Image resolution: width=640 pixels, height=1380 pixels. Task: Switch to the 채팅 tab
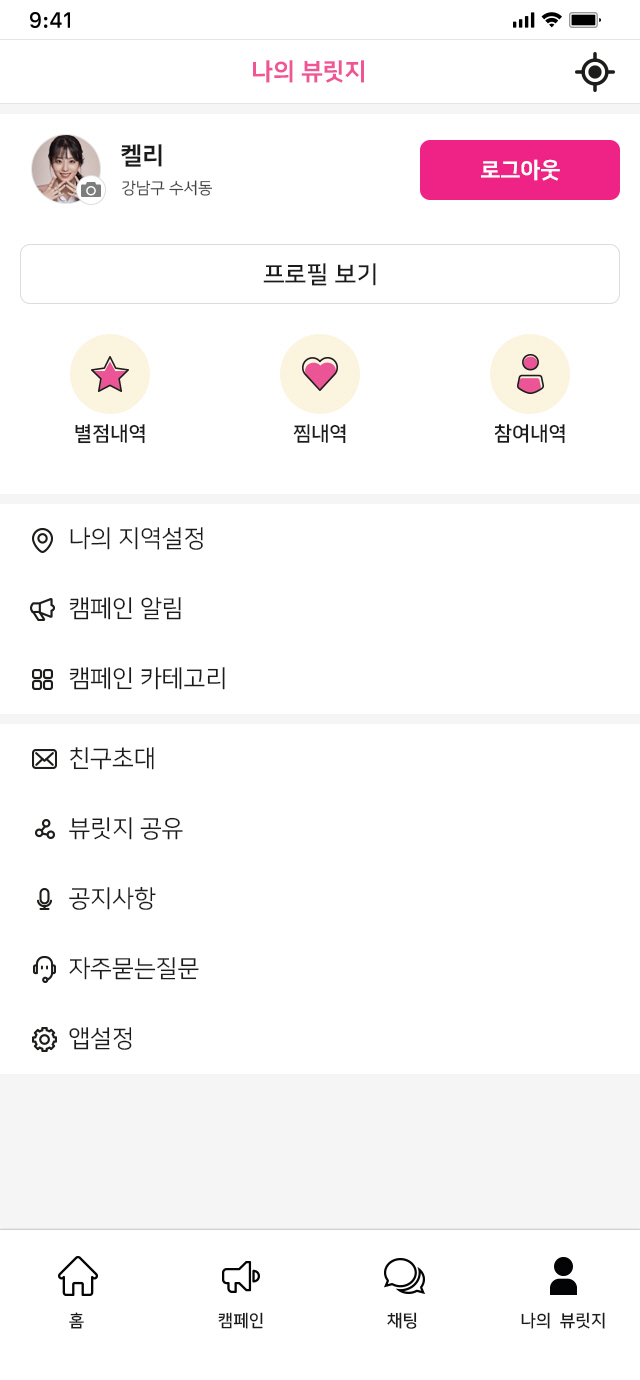point(403,1292)
